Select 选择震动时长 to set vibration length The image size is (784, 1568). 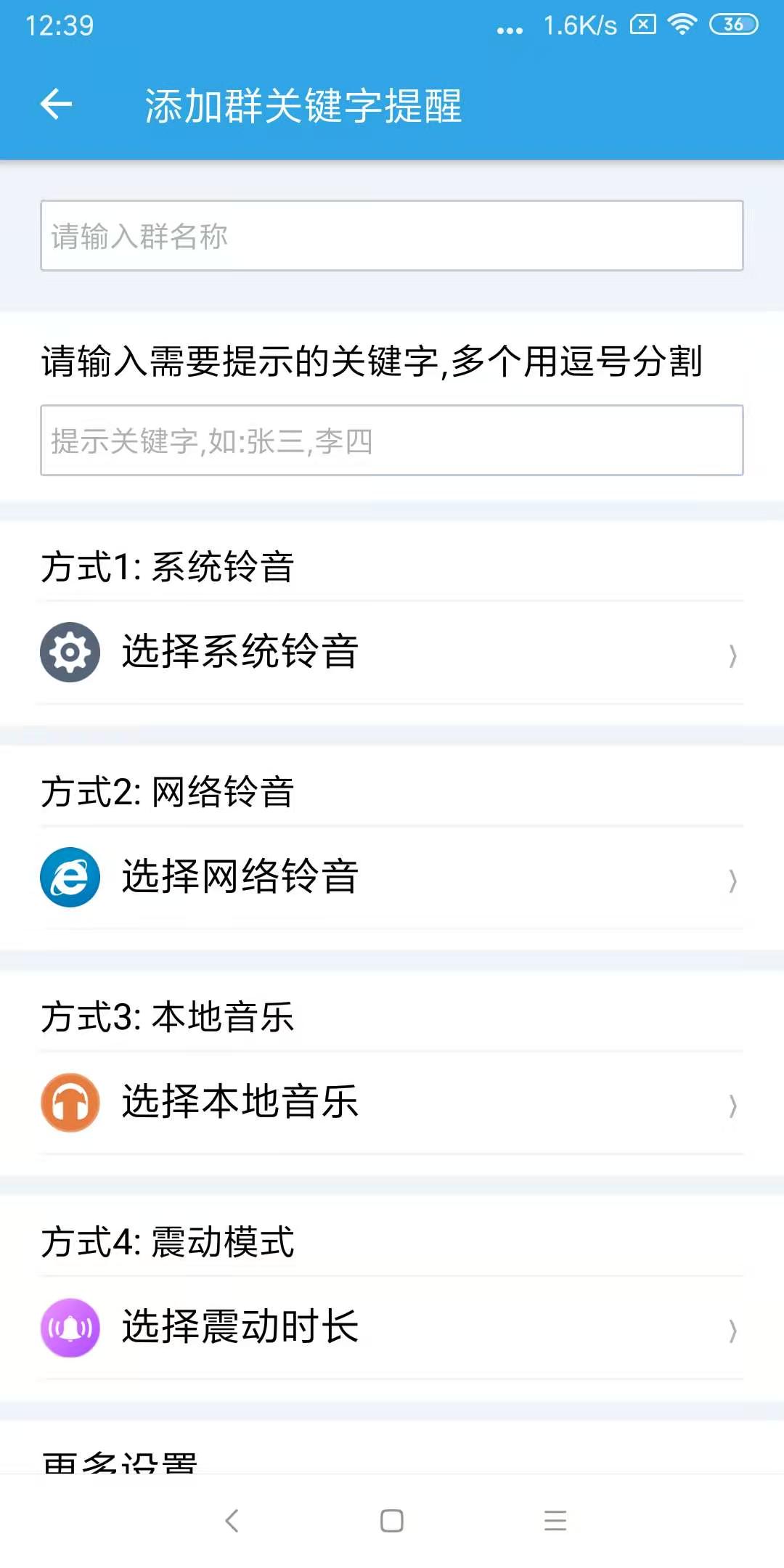pos(240,1328)
